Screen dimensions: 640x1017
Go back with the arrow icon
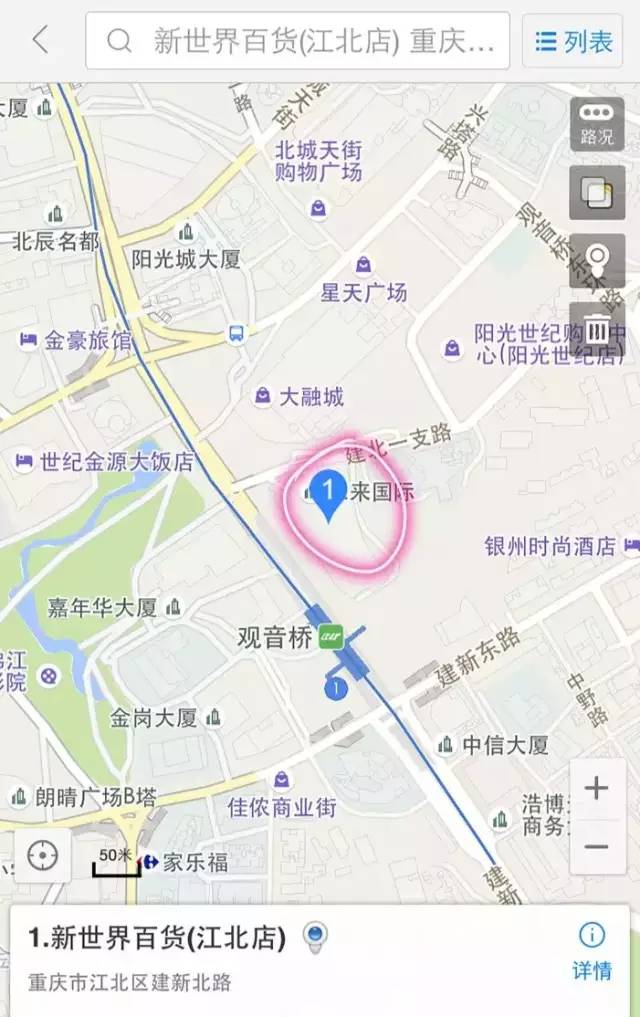40,41
